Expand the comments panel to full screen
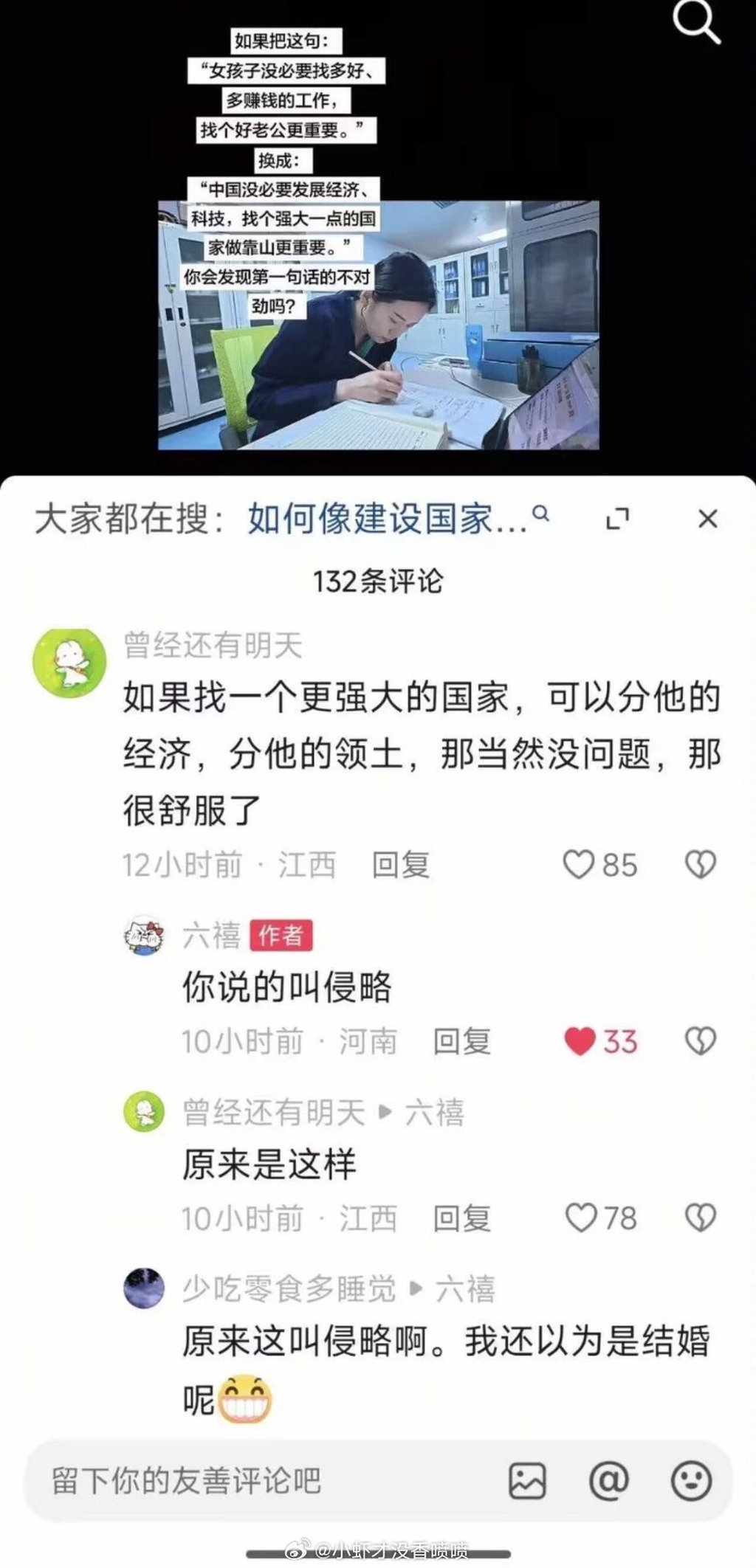Image resolution: width=756 pixels, height=1568 pixels. click(x=617, y=519)
